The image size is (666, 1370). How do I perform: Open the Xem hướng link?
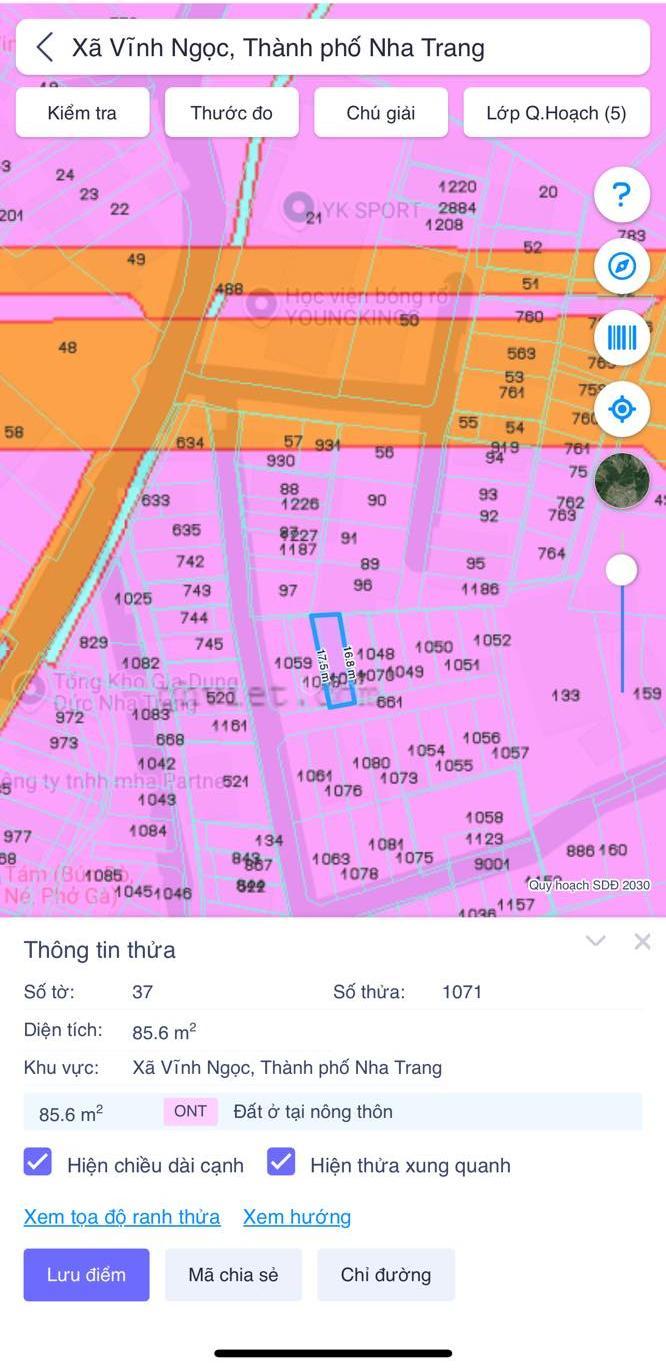pos(297,1217)
